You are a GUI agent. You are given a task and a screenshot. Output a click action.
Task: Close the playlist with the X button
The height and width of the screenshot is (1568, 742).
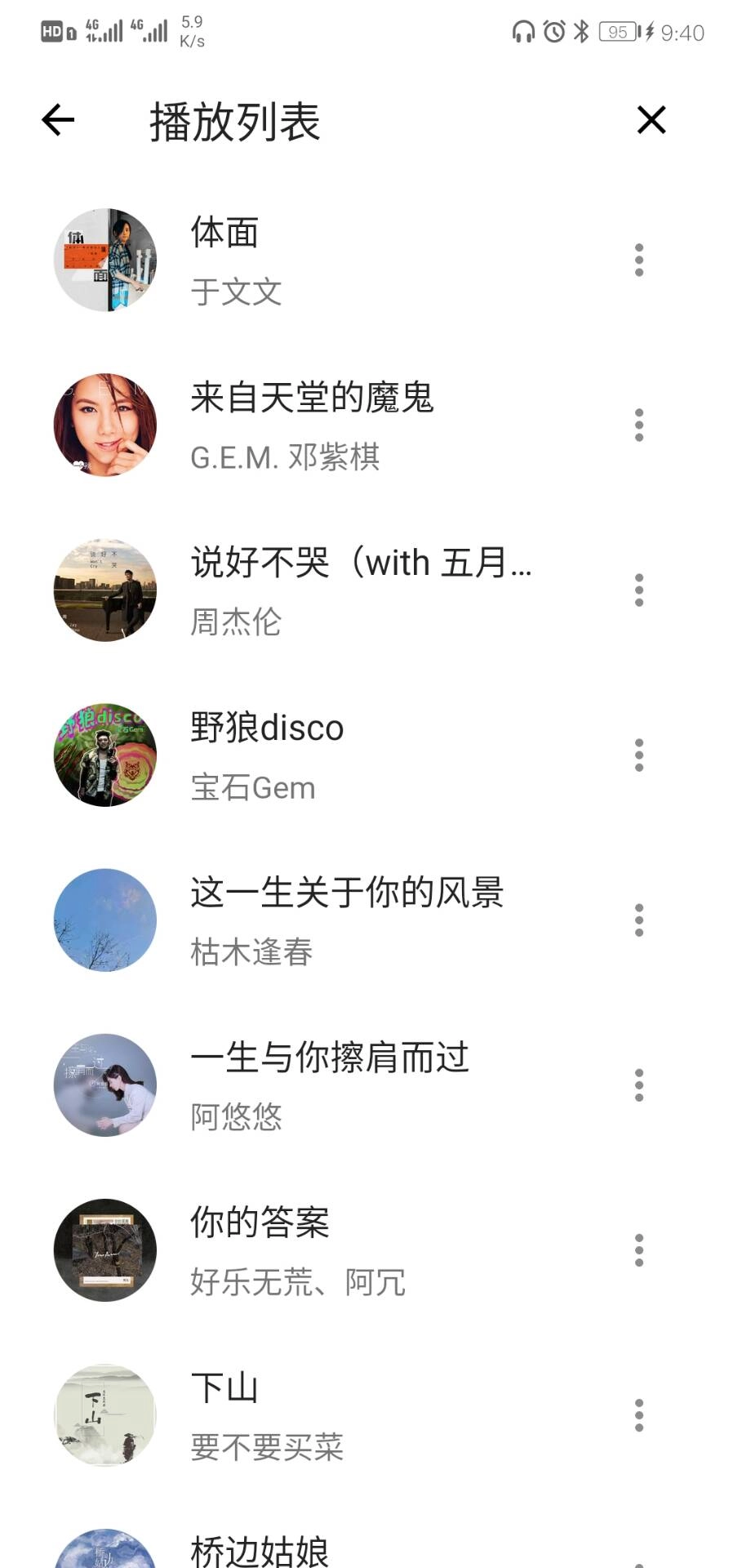click(651, 119)
